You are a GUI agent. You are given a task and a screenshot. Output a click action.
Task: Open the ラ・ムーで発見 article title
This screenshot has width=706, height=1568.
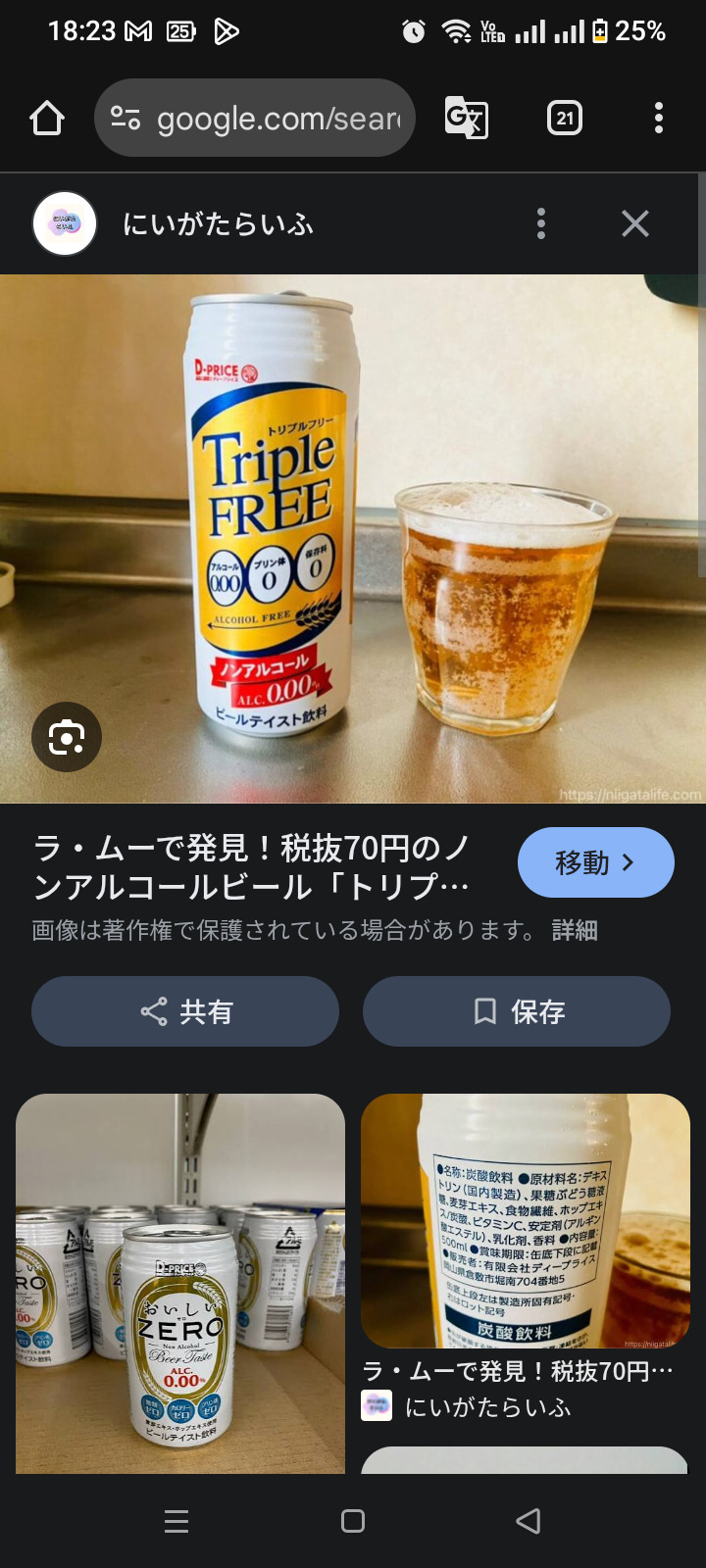click(x=251, y=866)
